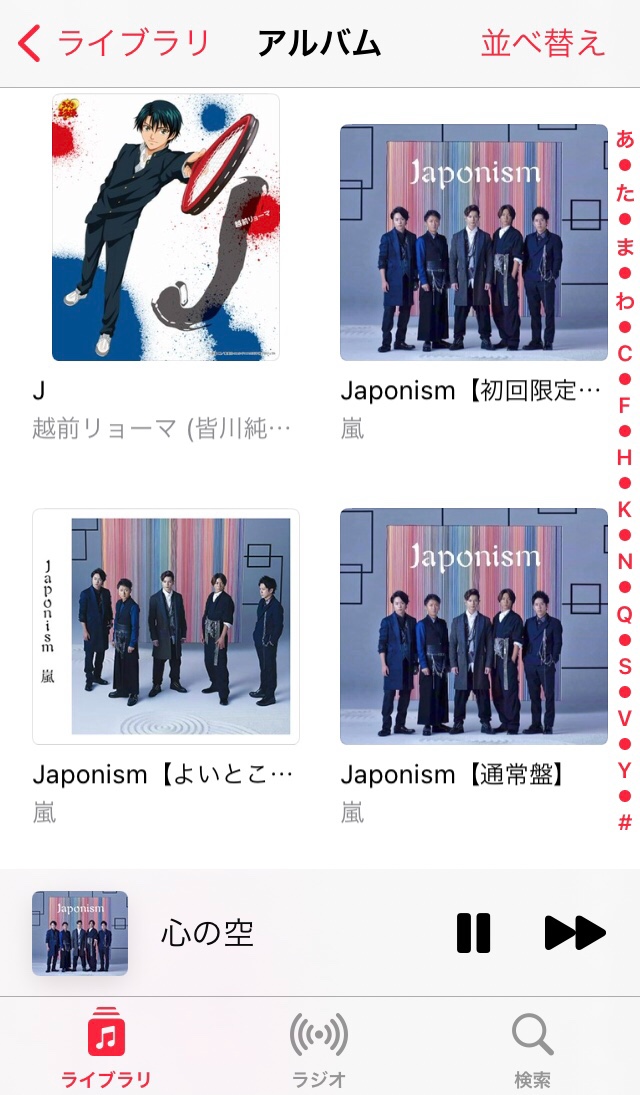Open Japonism【初回限定 album
The image size is (640, 1095).
tap(473, 243)
